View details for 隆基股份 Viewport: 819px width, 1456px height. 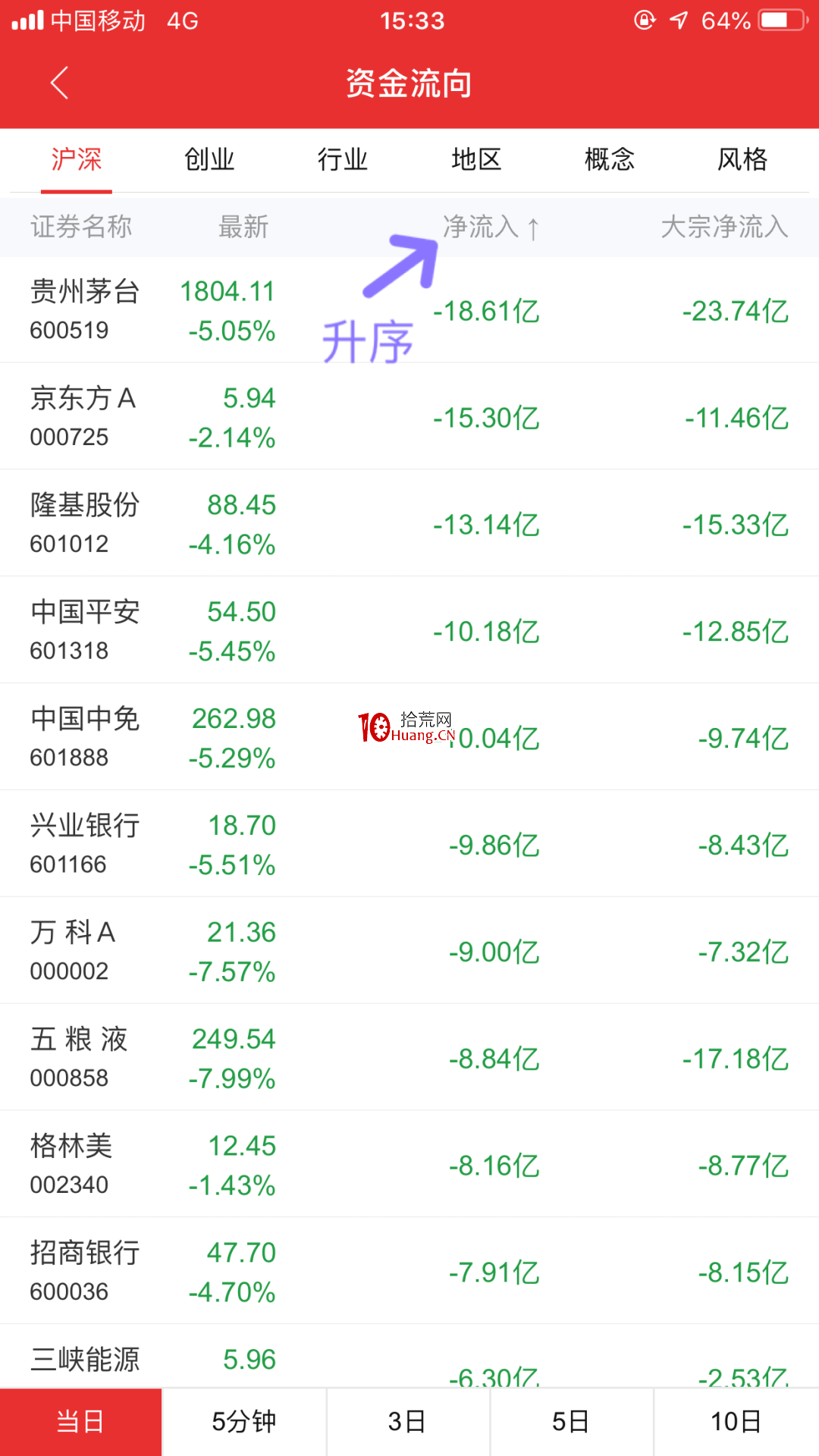409,523
